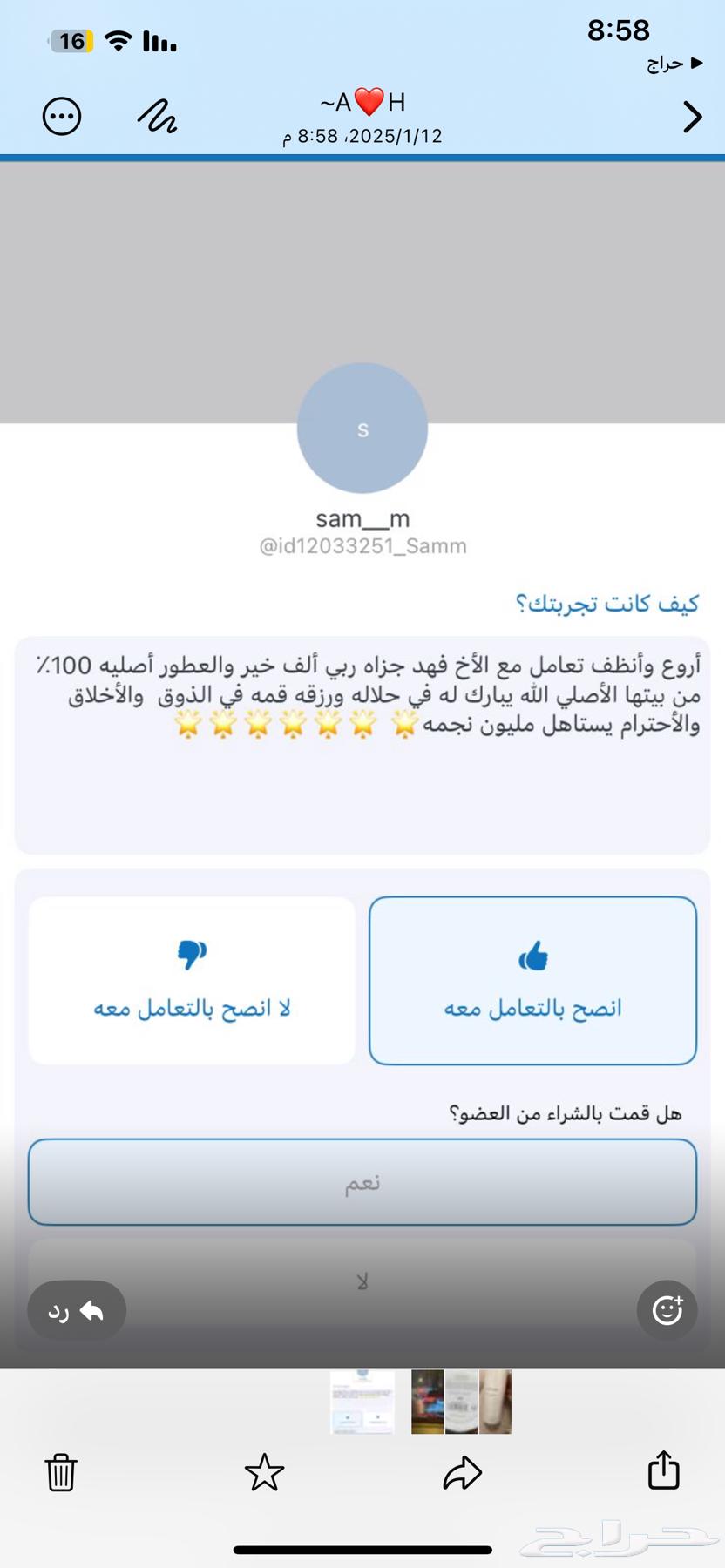725x1568 pixels.
Task: Return to حراج app from status bar
Action: (674, 63)
